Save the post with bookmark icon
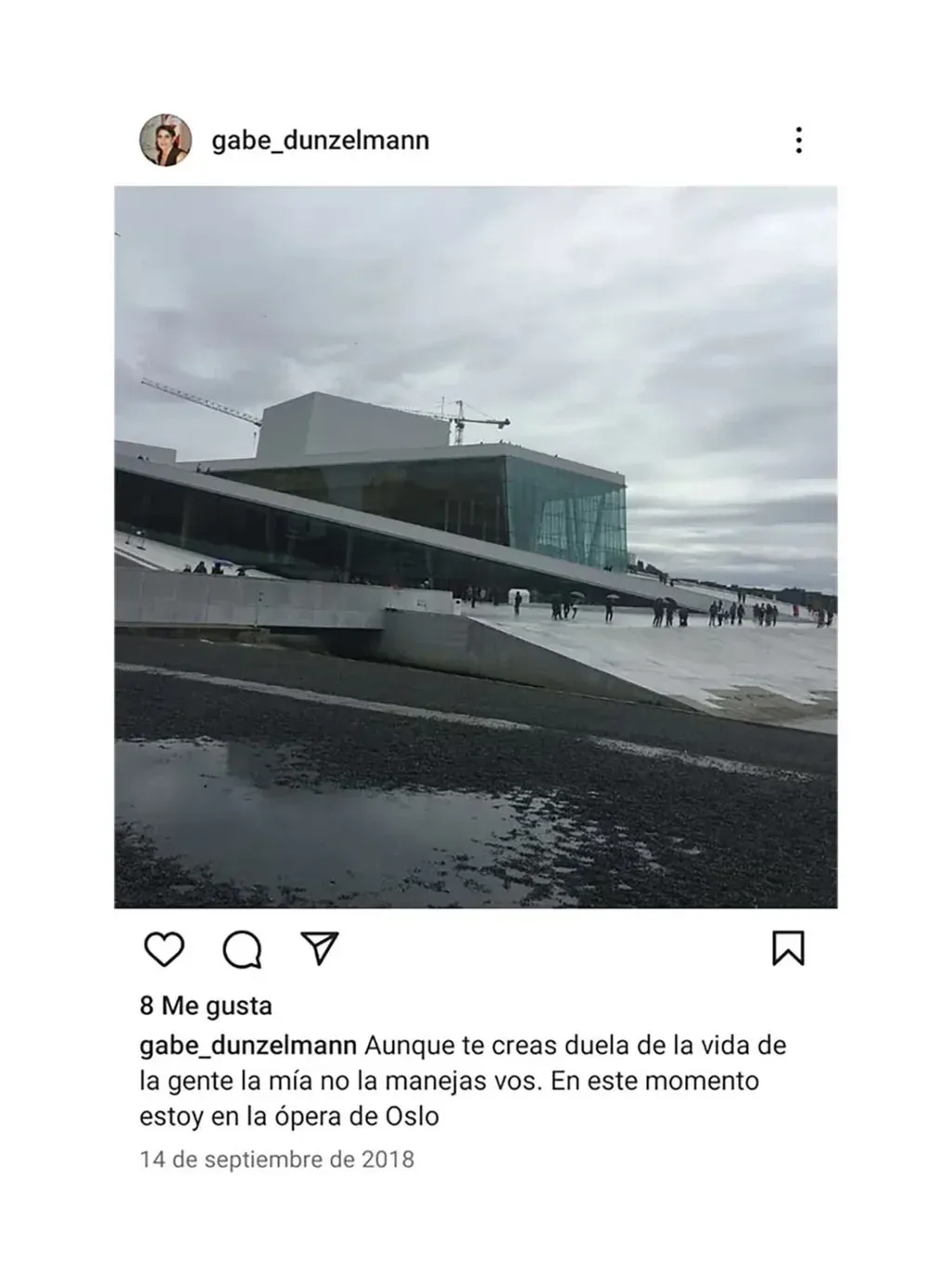 click(x=787, y=948)
